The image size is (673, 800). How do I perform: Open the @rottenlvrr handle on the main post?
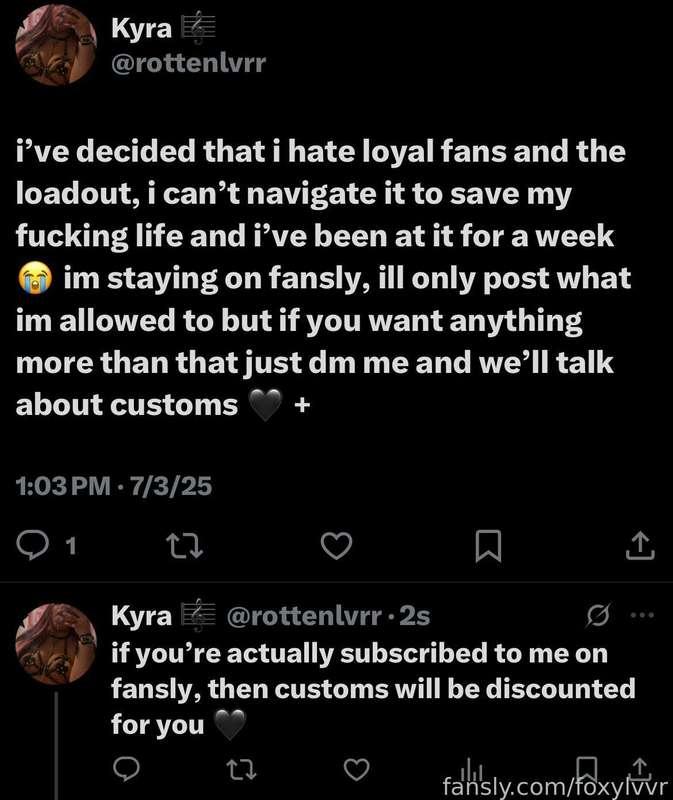tap(189, 65)
